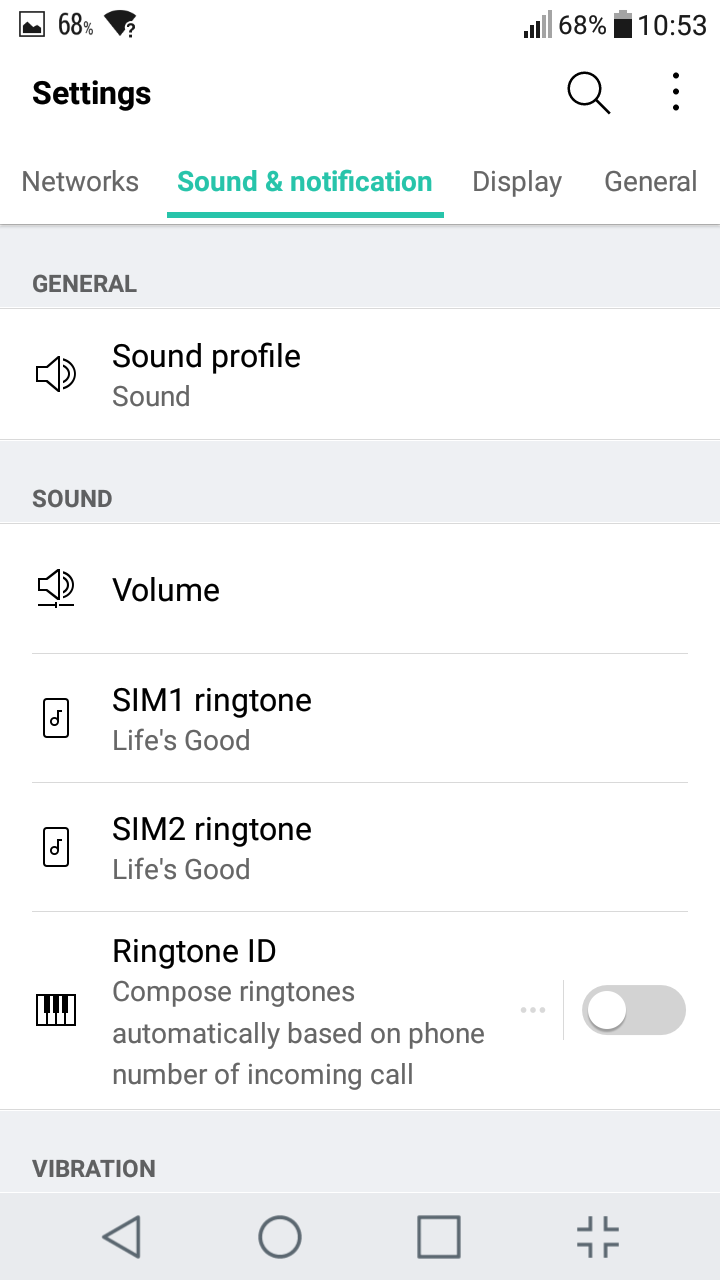Change the SIM1 ringtone

click(x=360, y=718)
